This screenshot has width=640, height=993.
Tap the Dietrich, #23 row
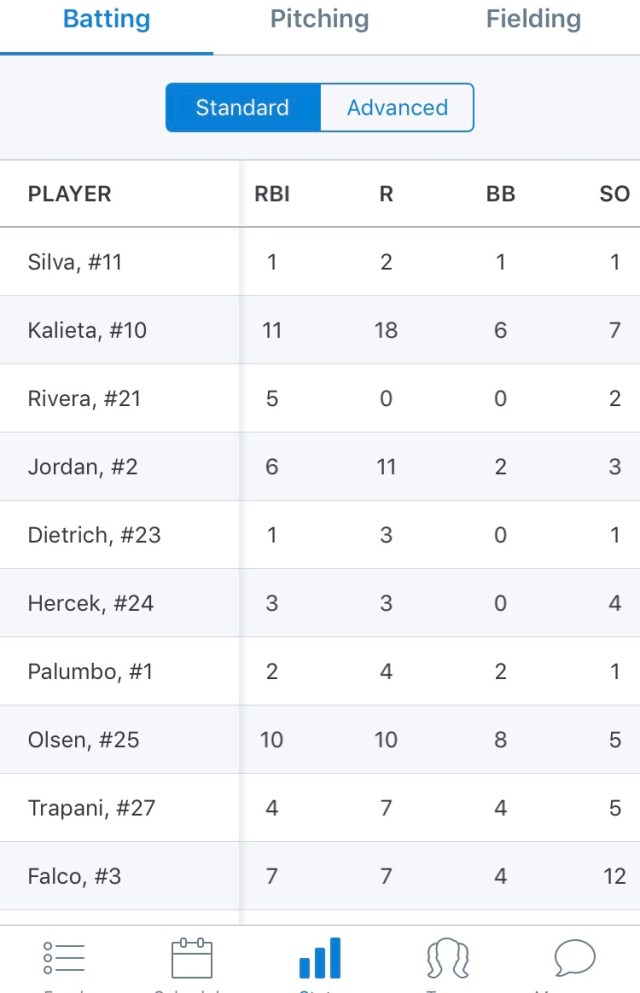94,535
